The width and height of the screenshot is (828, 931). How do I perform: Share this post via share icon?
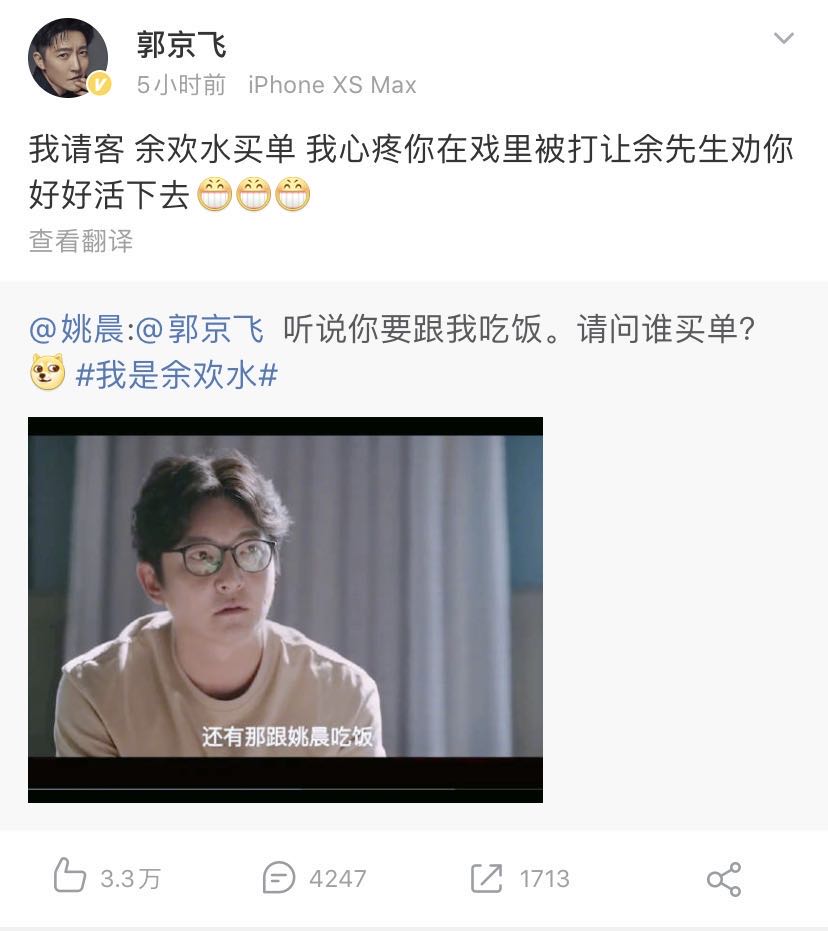[x=723, y=878]
